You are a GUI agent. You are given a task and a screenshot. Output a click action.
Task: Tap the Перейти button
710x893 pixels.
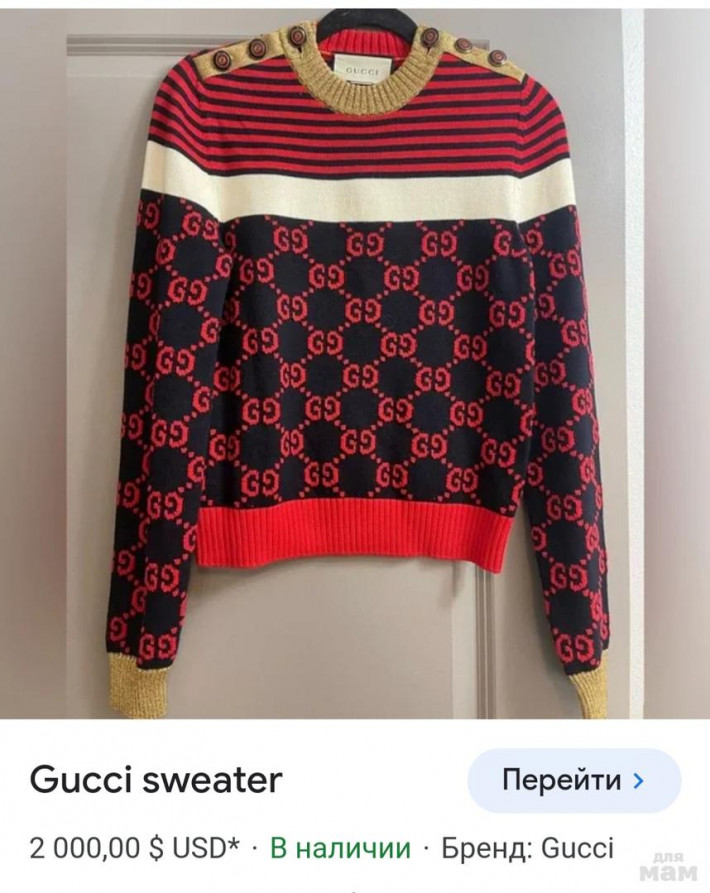574,780
